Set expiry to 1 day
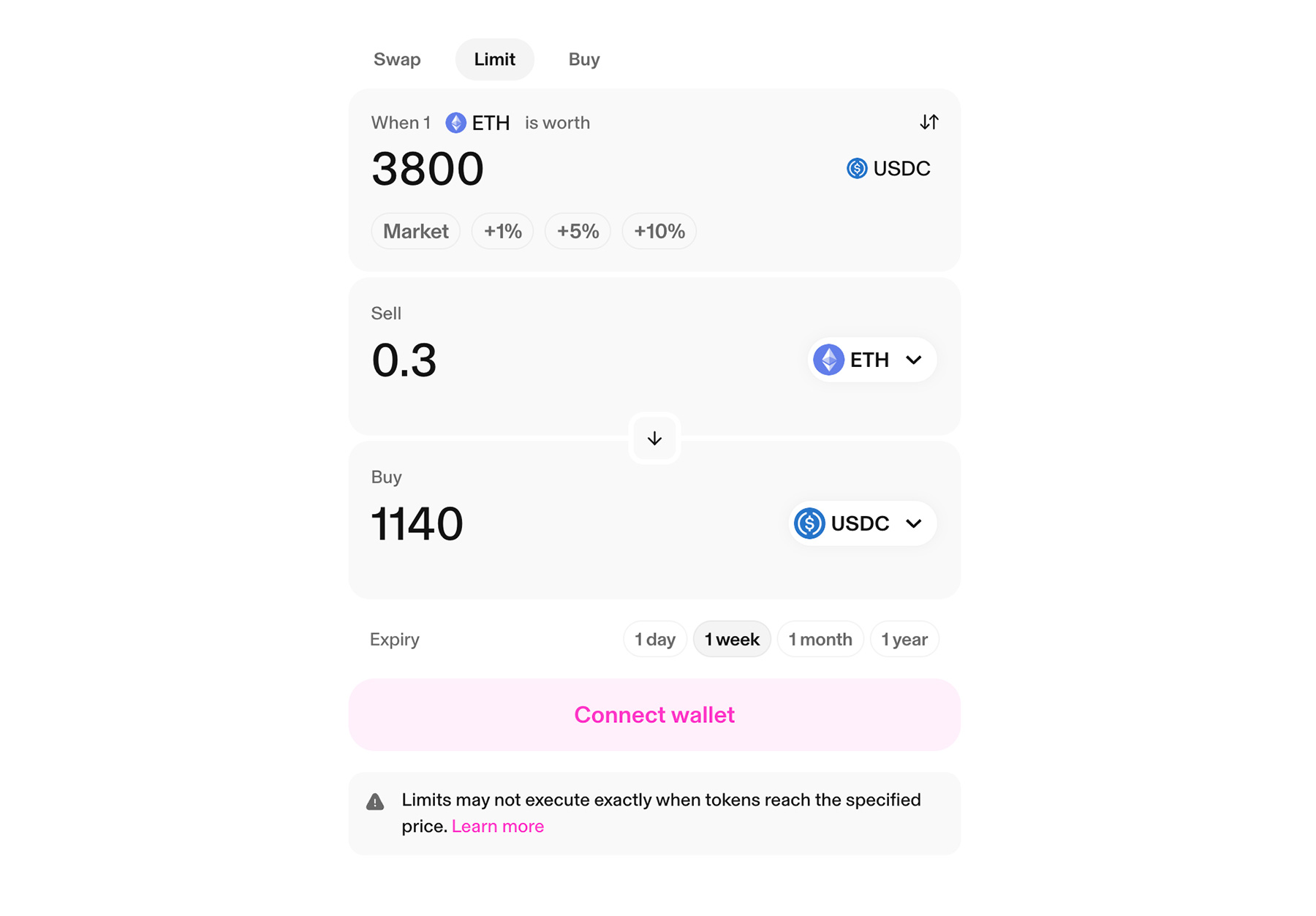This screenshot has height=916, width=1316. [x=654, y=640]
